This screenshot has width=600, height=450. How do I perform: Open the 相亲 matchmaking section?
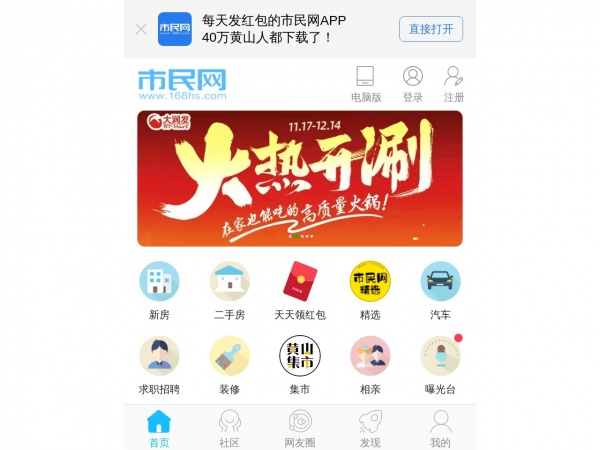tap(370, 365)
